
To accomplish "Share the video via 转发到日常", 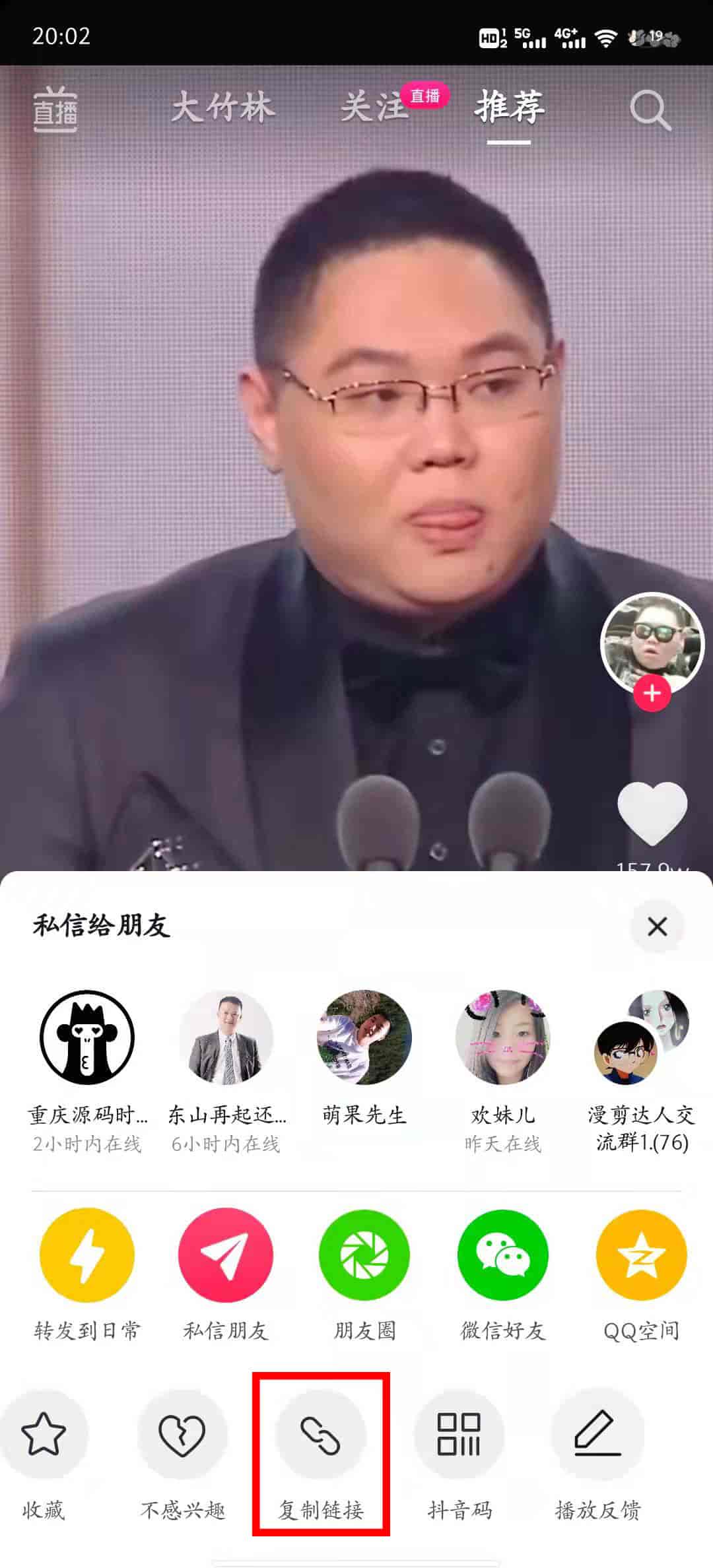I will click(87, 1275).
